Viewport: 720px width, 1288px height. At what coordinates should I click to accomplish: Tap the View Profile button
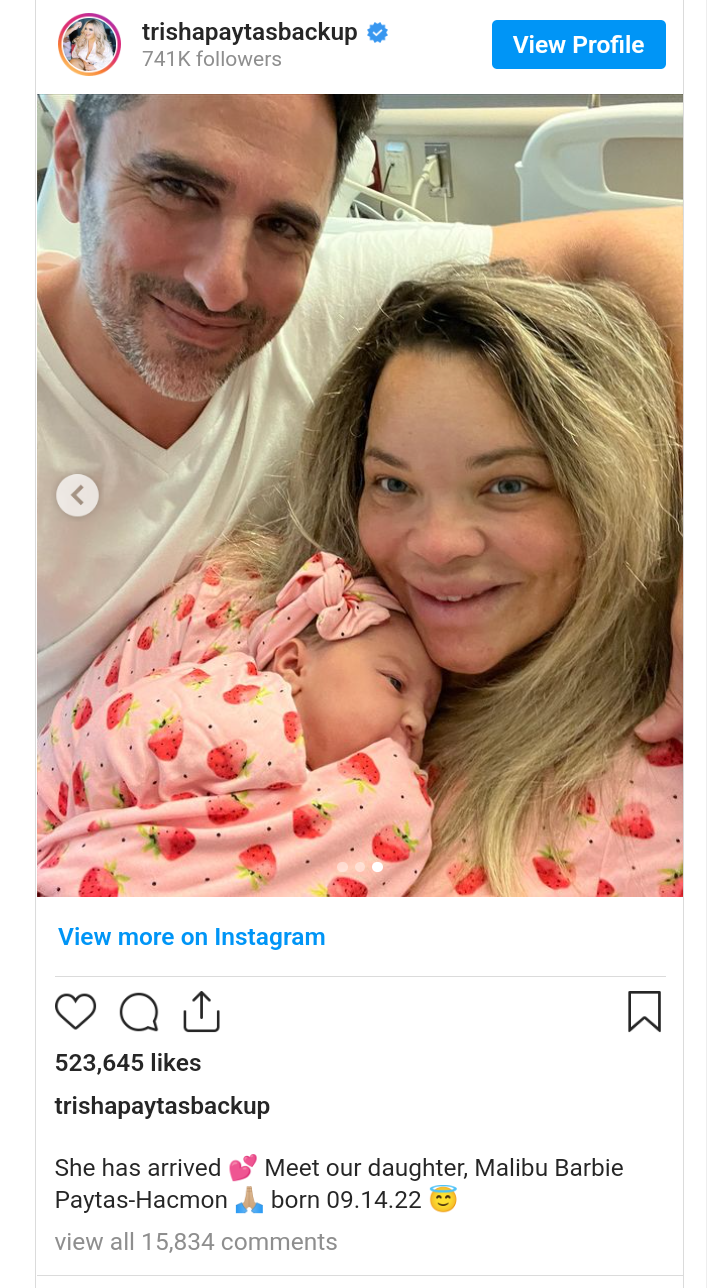pyautogui.click(x=578, y=45)
